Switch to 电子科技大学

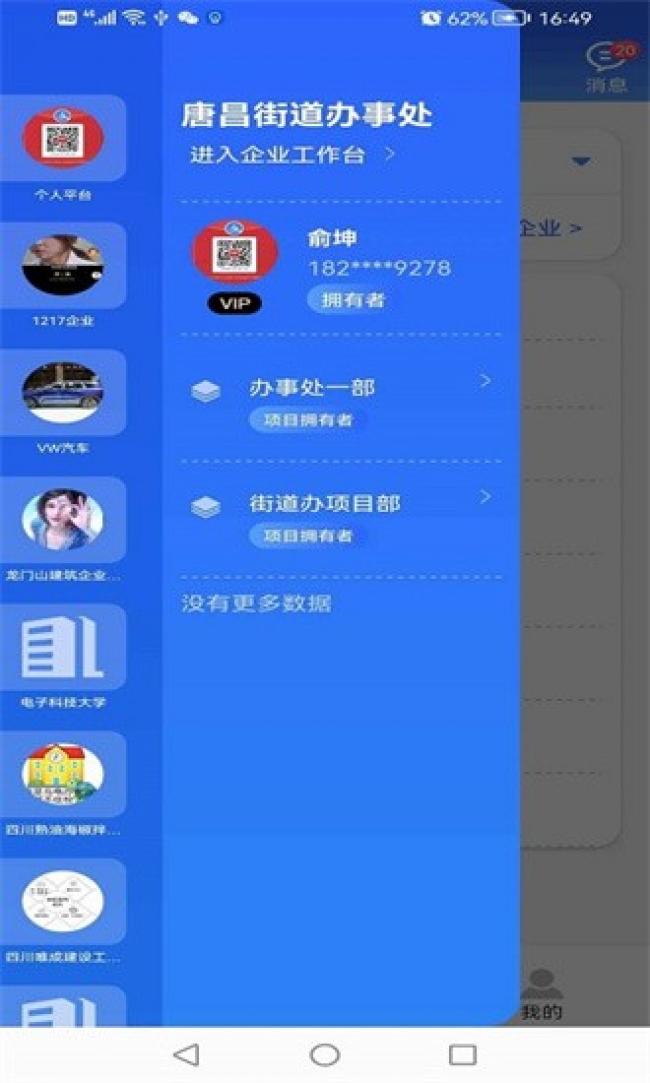click(x=63, y=653)
